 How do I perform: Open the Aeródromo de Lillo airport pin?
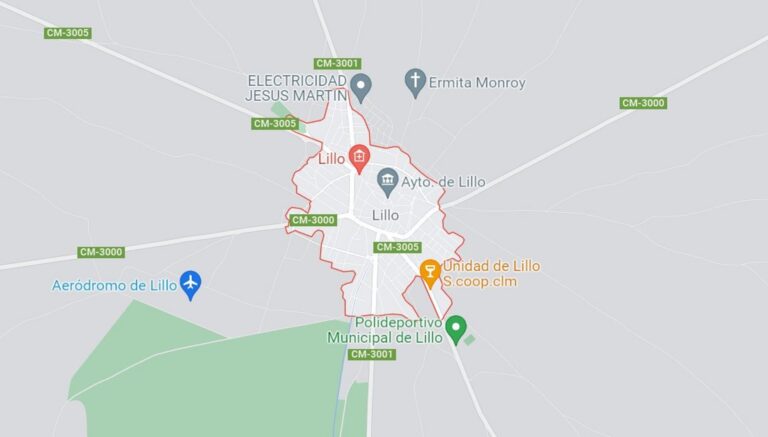tap(190, 283)
